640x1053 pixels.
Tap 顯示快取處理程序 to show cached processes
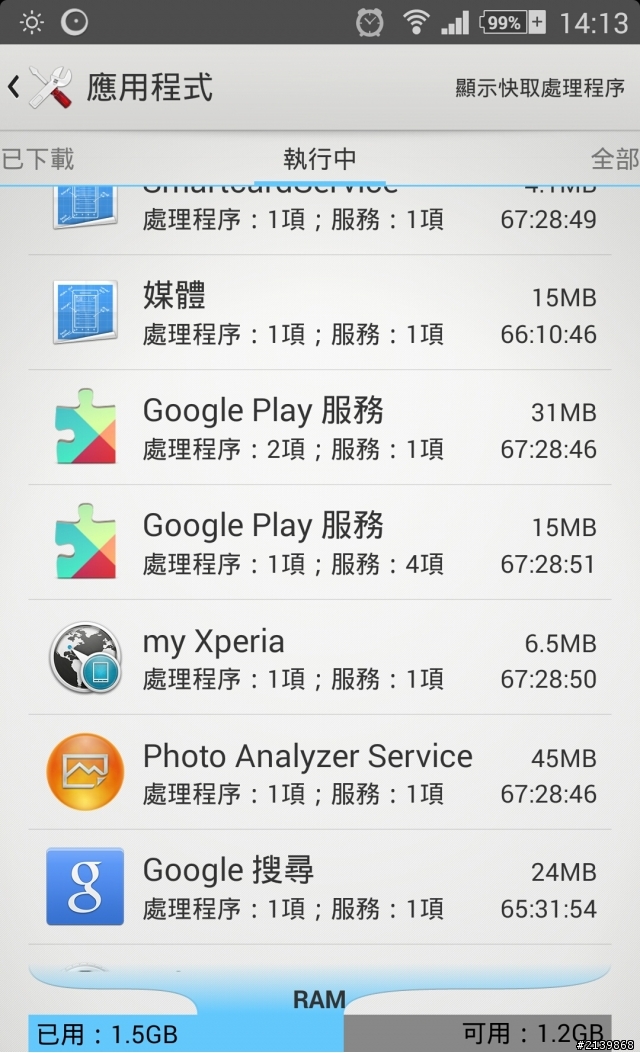click(x=540, y=88)
